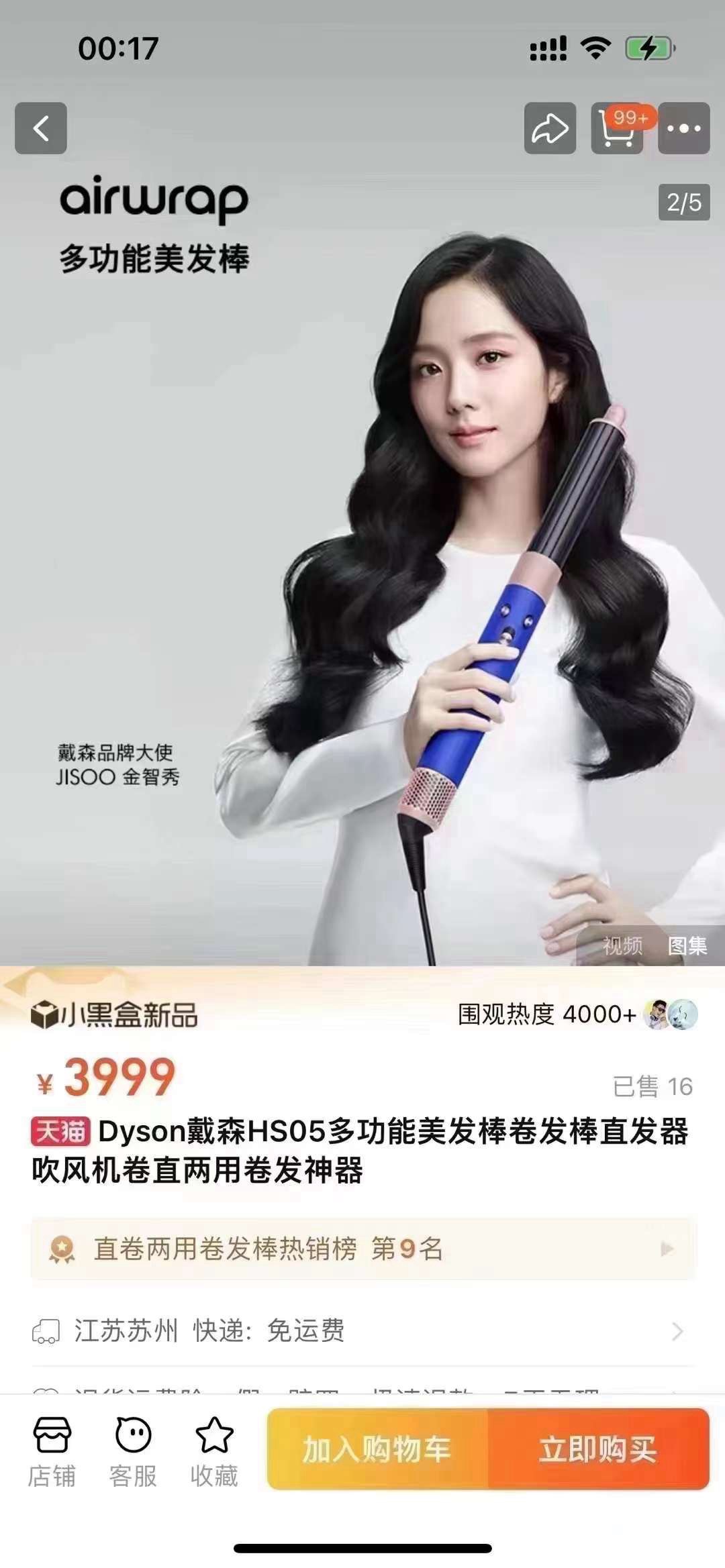Open 直卷两用卷发棒热销榜 ranking

pyautogui.click(x=362, y=1249)
